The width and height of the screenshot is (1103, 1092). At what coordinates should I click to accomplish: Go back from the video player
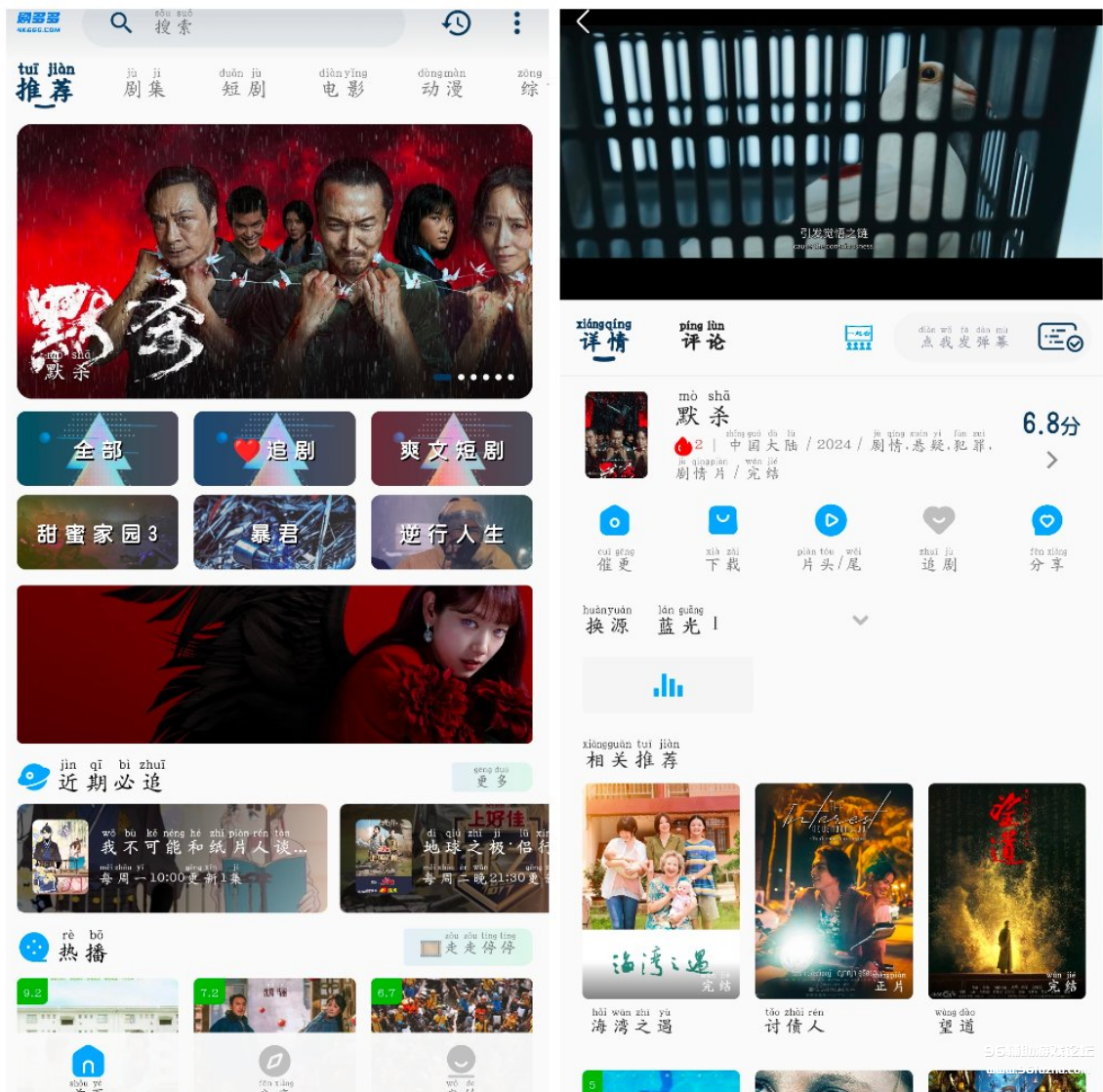click(x=584, y=21)
